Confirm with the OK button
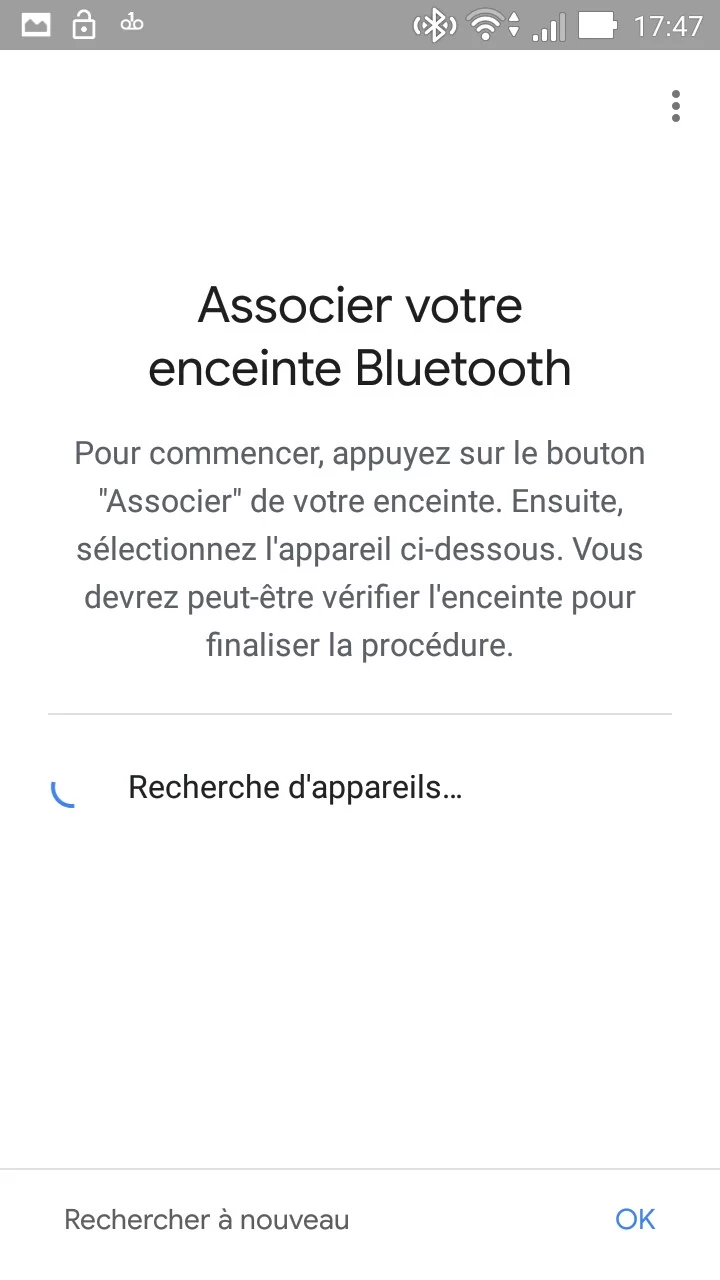Screen dimensions: 720x1280 coord(635,1219)
